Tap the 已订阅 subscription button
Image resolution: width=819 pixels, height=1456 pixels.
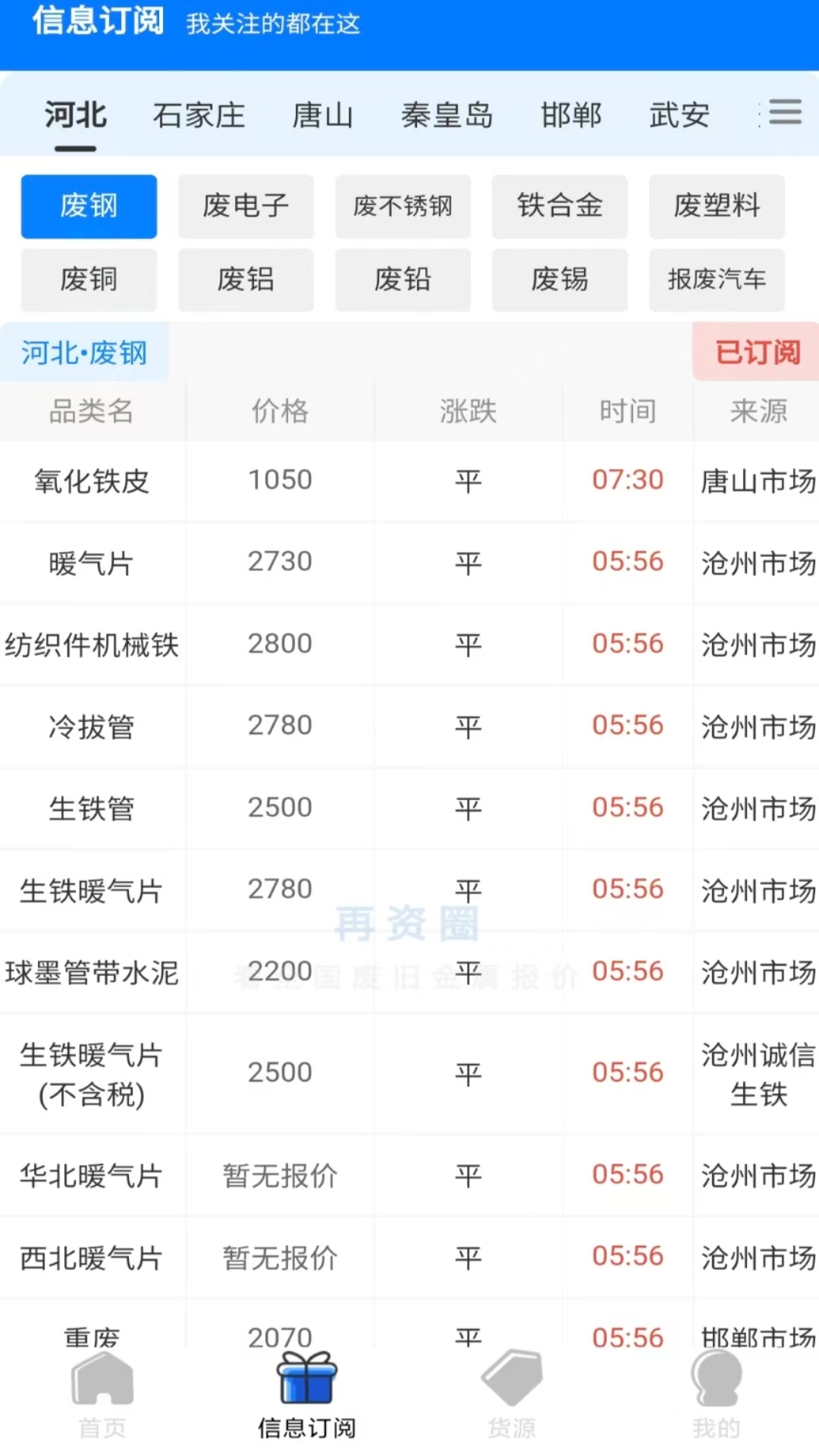tap(757, 352)
